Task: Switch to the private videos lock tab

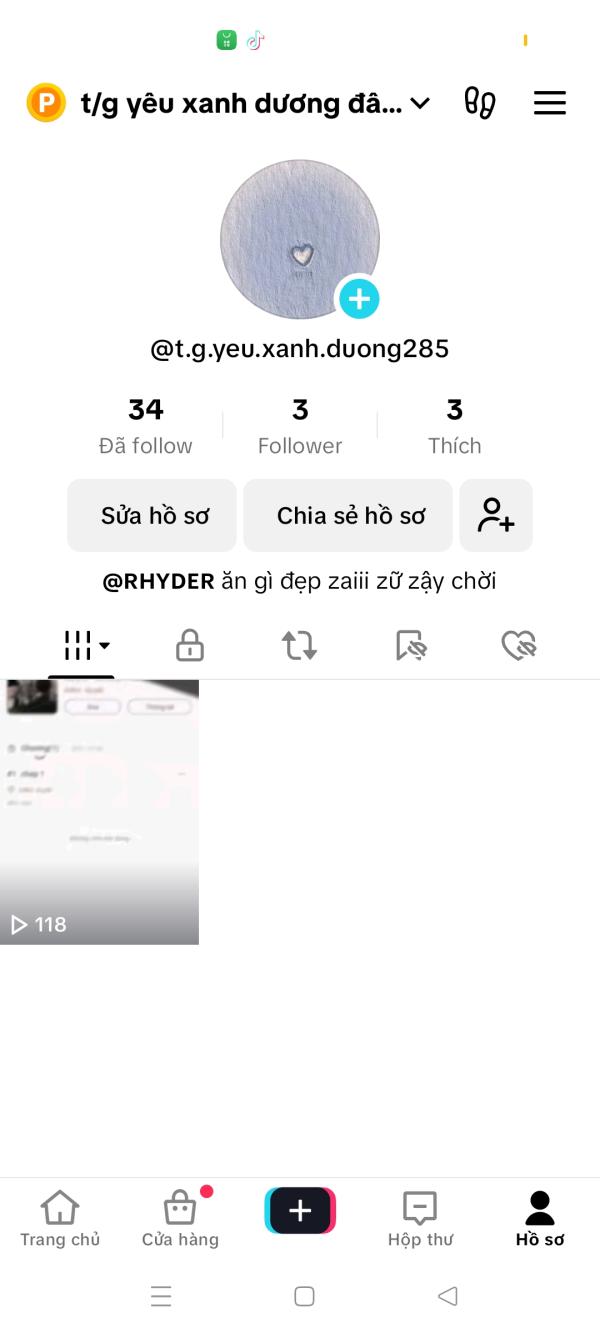Action: (x=190, y=646)
